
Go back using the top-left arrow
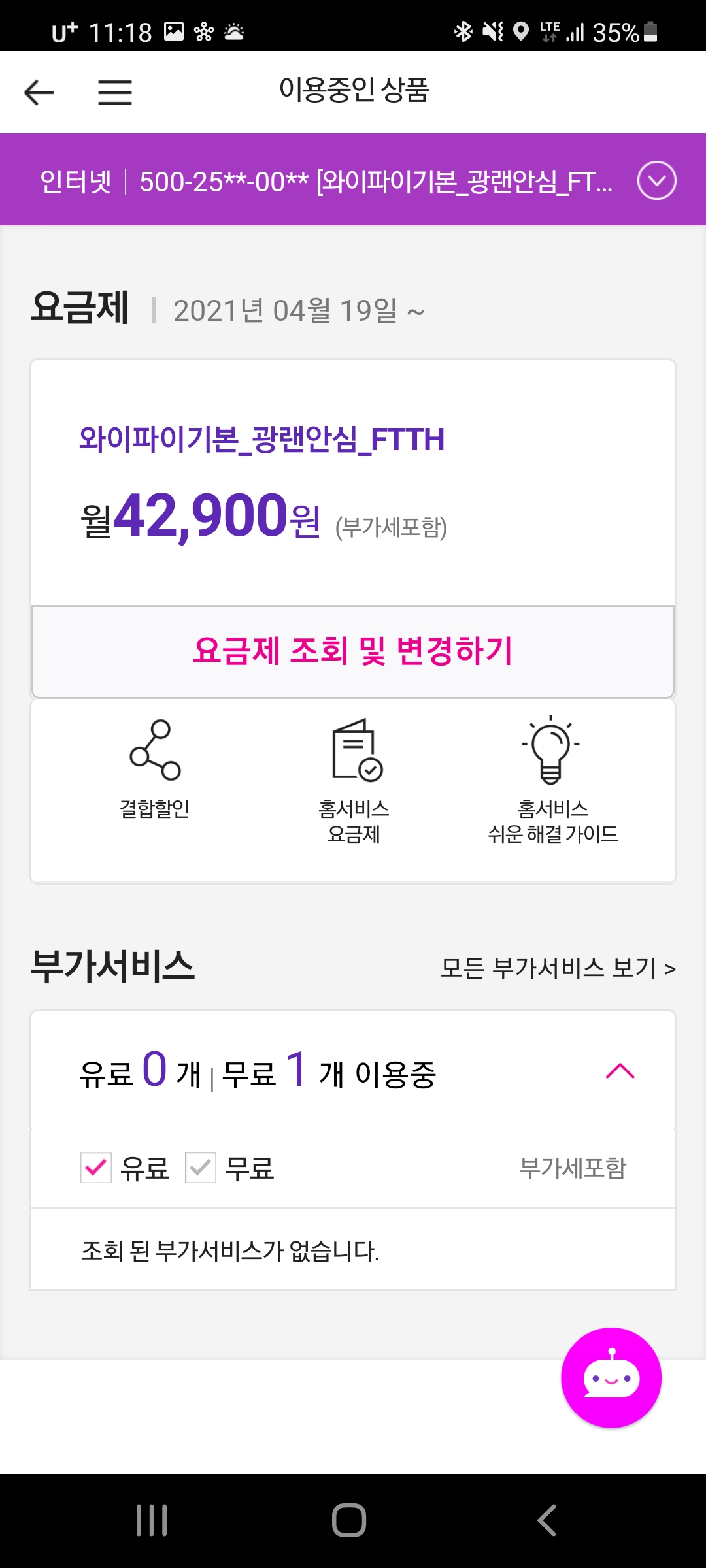click(x=39, y=92)
